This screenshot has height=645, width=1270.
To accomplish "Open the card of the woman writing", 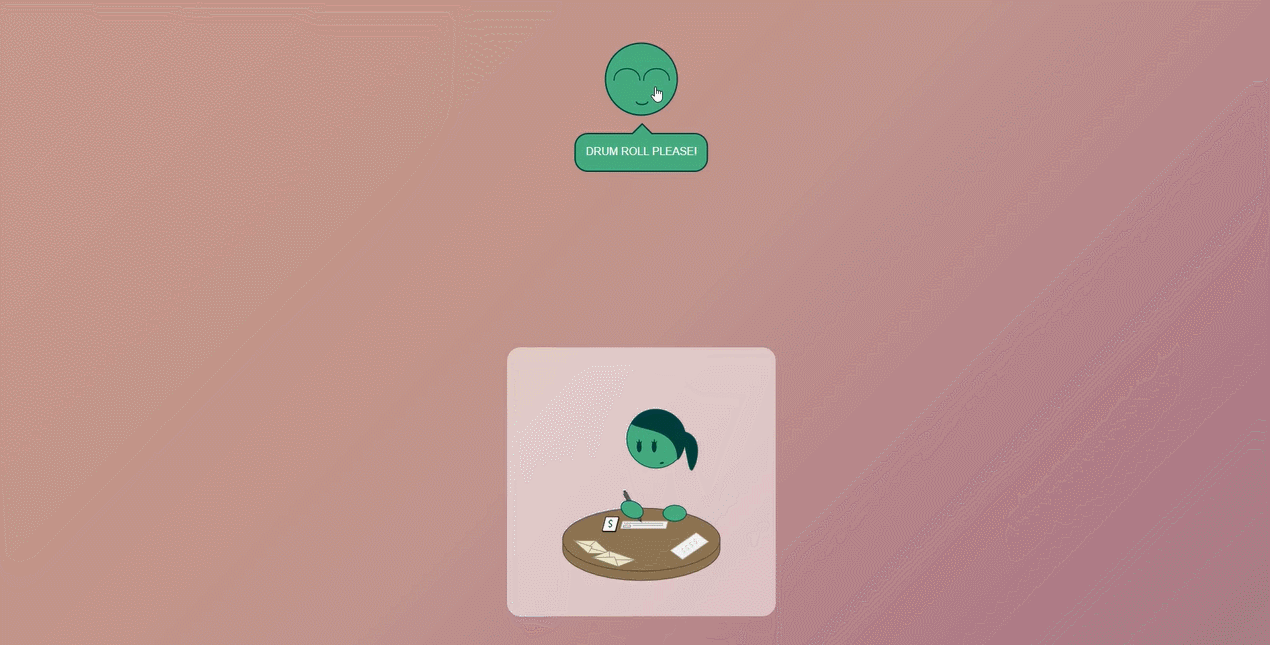I will click(641, 482).
